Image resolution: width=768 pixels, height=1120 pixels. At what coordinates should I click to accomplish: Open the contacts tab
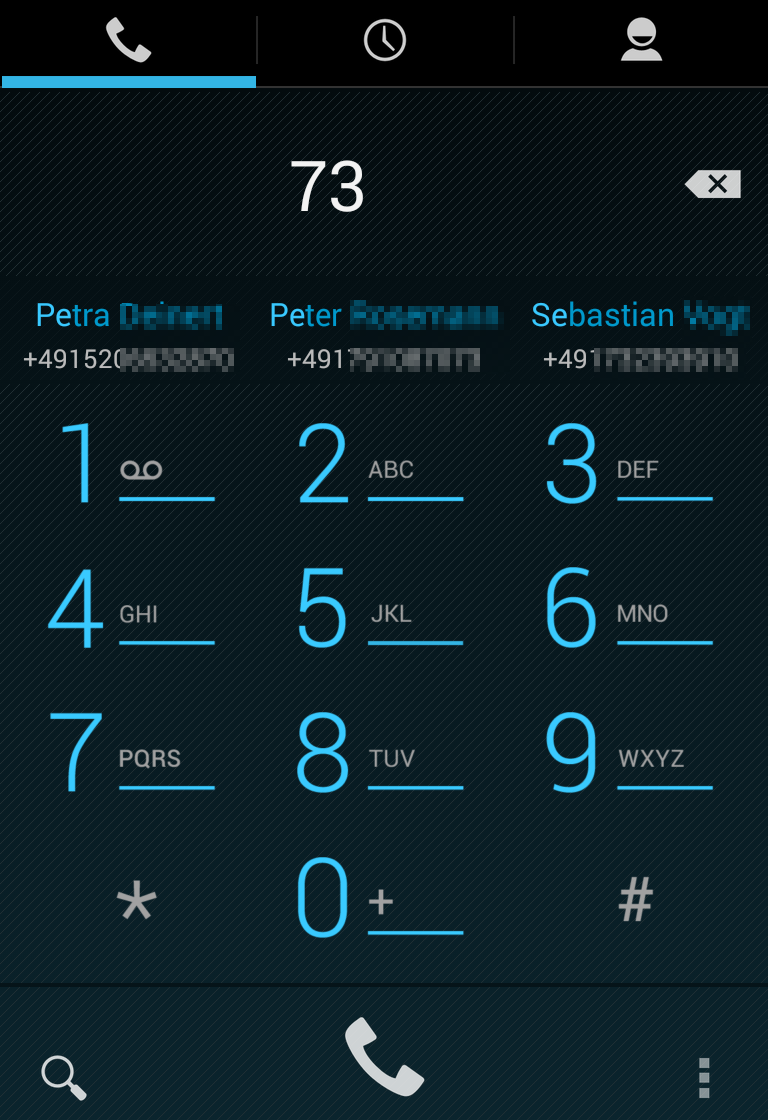coord(641,42)
